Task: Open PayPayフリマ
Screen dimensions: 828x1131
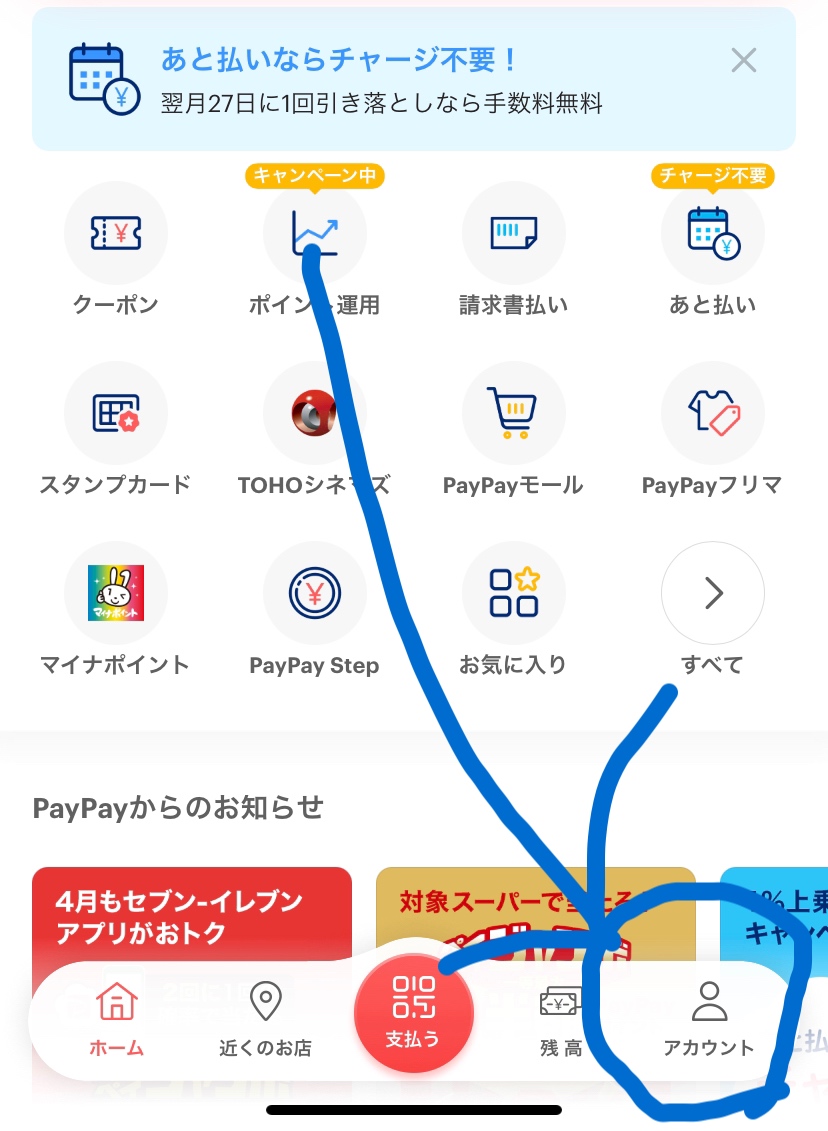Action: (713, 414)
